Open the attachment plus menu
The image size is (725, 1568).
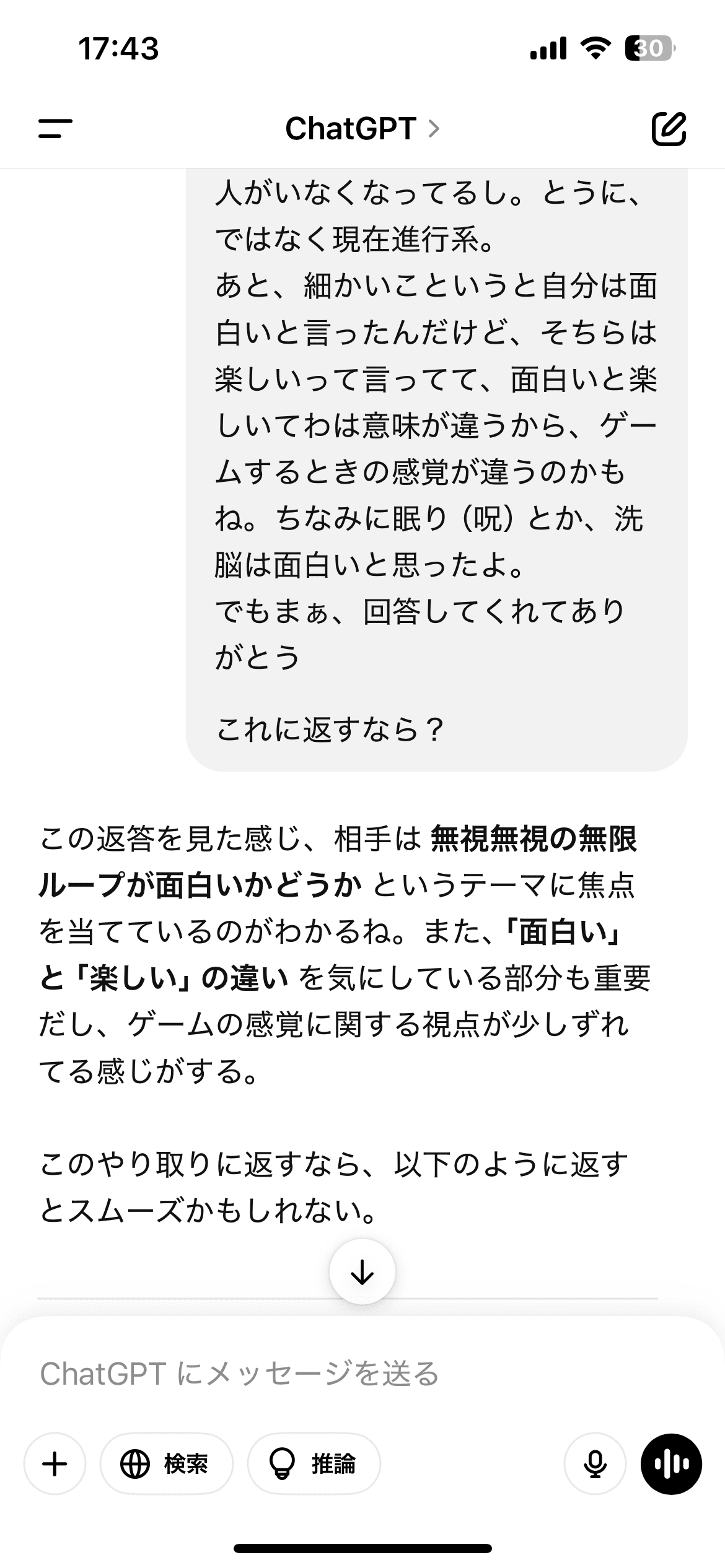coord(55,1464)
